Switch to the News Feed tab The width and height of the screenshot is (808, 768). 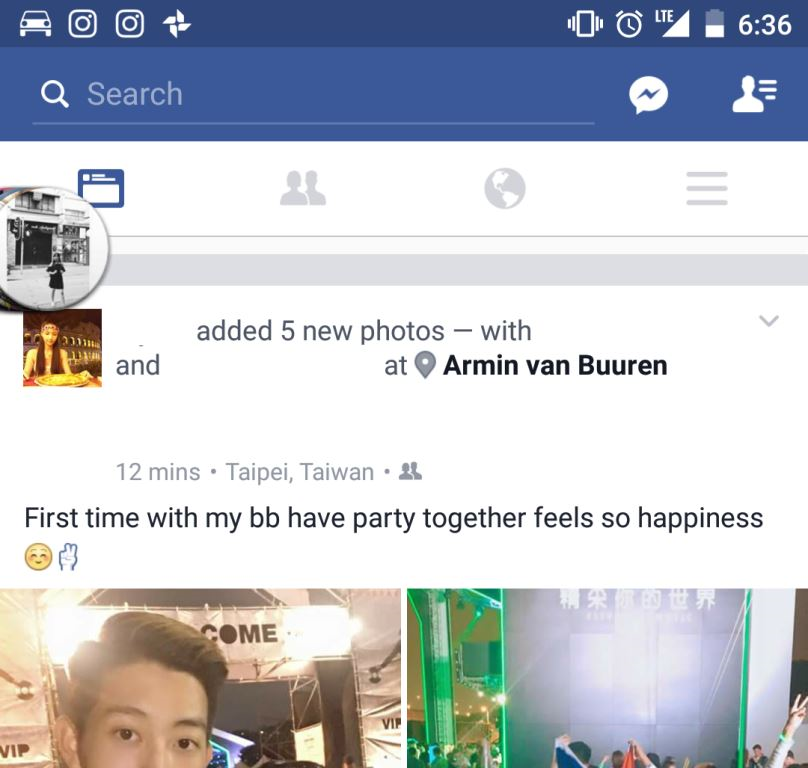click(101, 188)
